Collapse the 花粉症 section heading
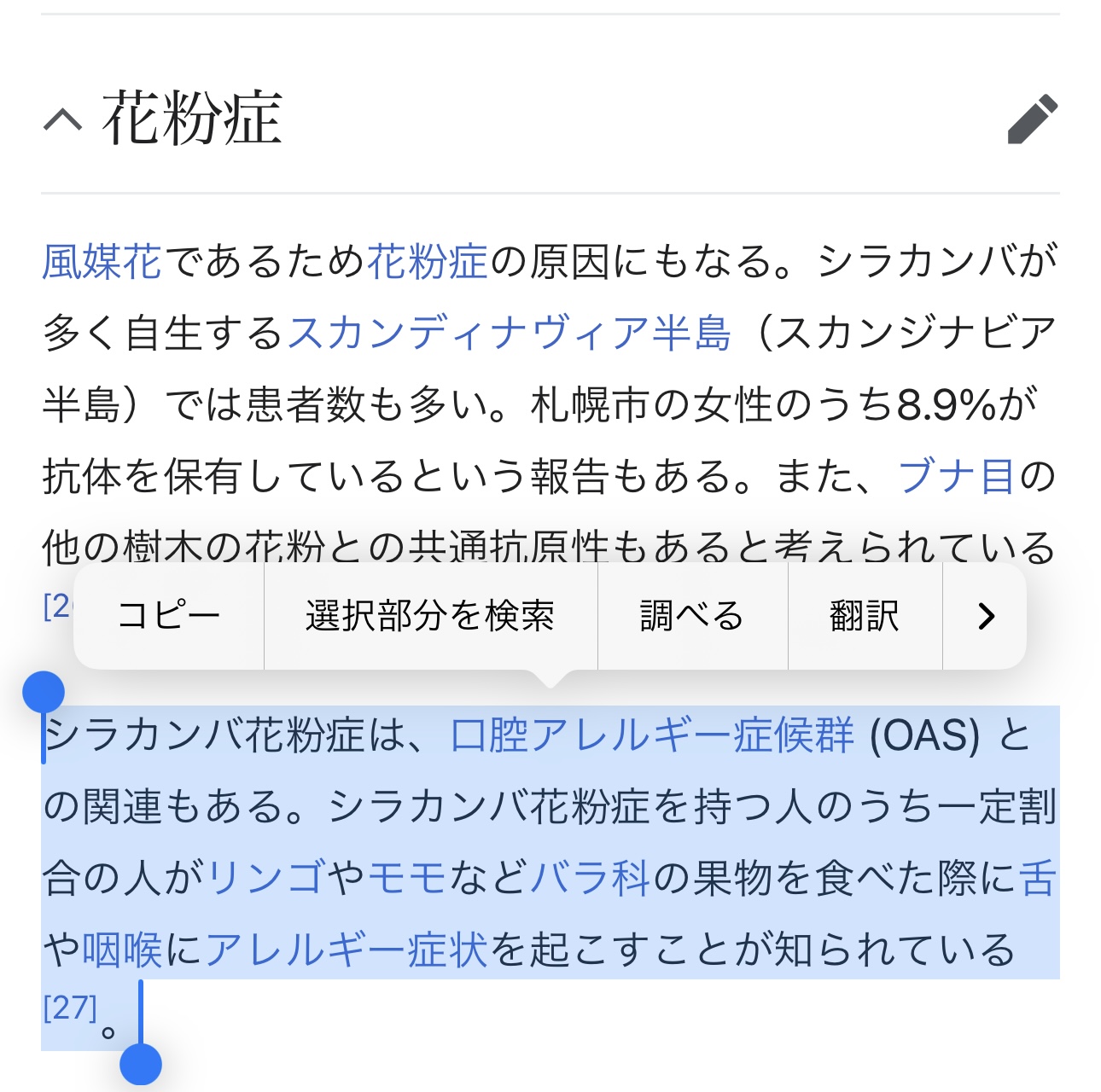The image size is (1101, 1092). coord(62,119)
